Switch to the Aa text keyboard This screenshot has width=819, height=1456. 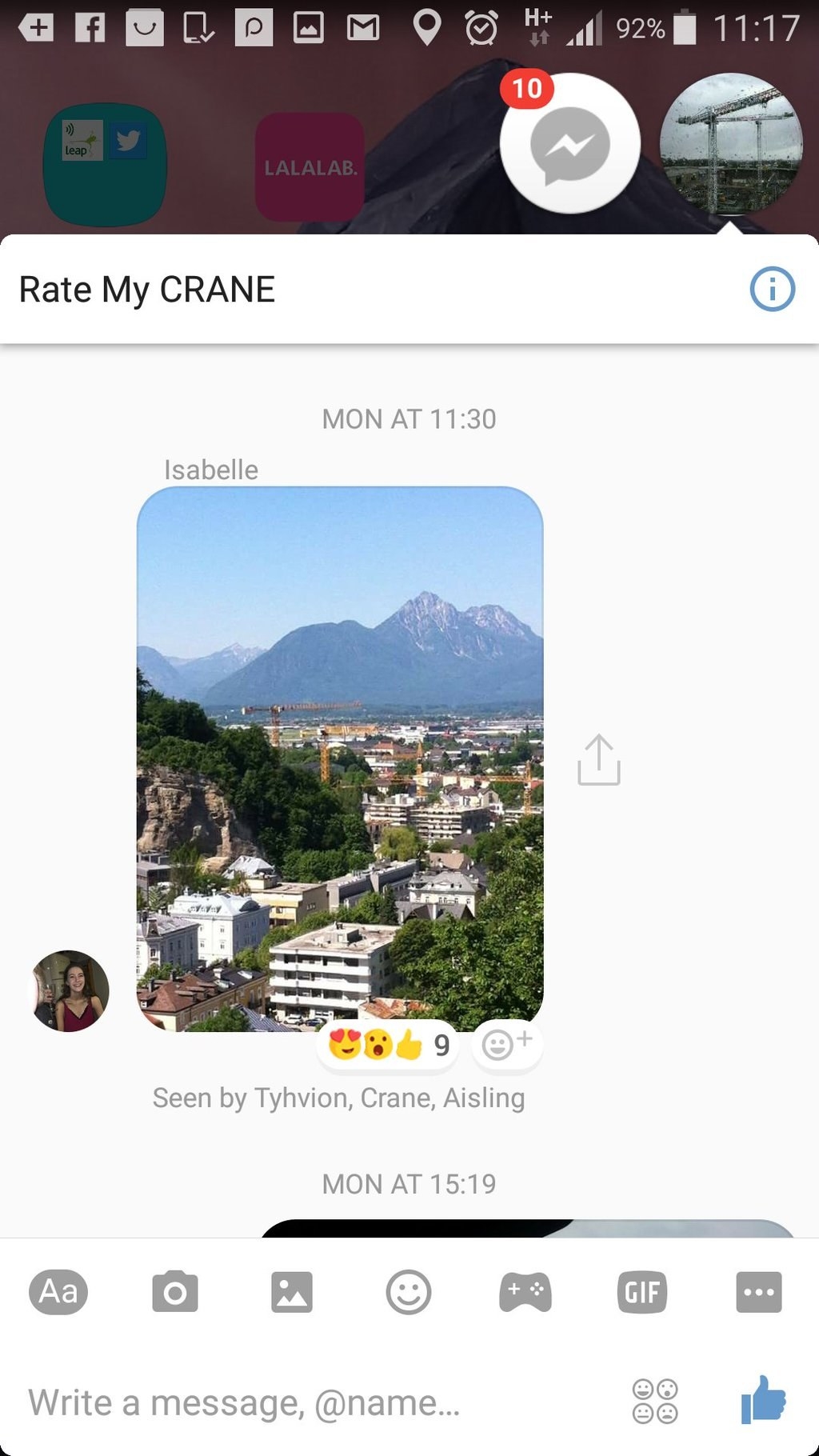pyautogui.click(x=58, y=1291)
